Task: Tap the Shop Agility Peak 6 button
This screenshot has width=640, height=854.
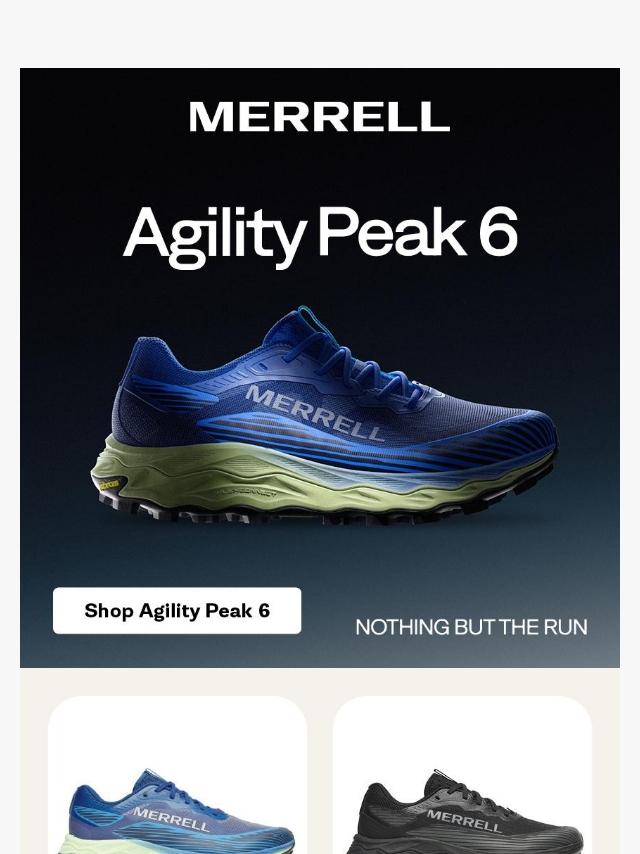Action: point(177,611)
